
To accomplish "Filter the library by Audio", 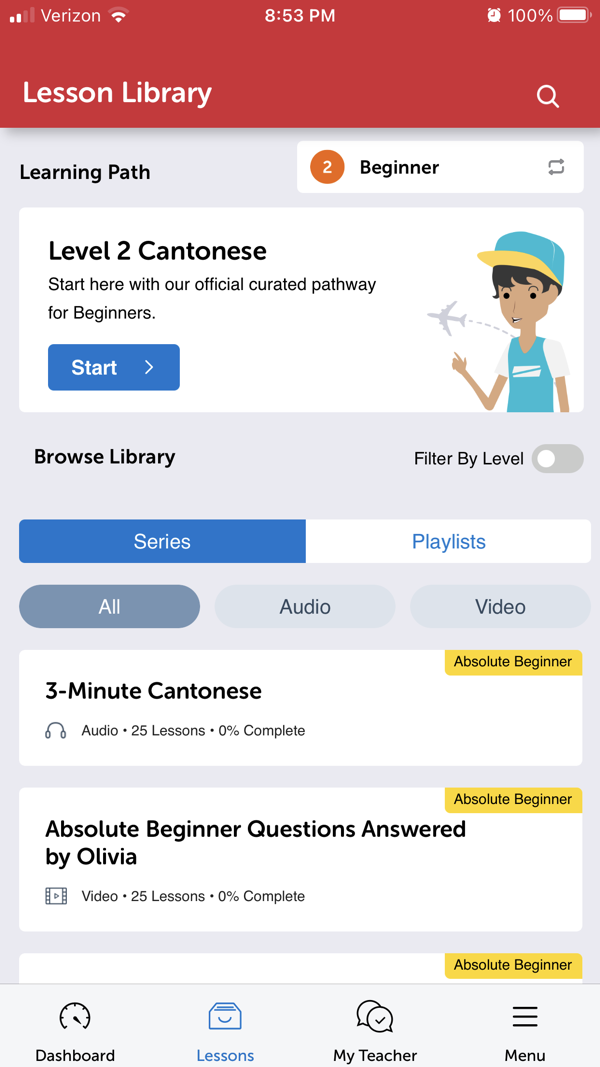I will tap(305, 607).
